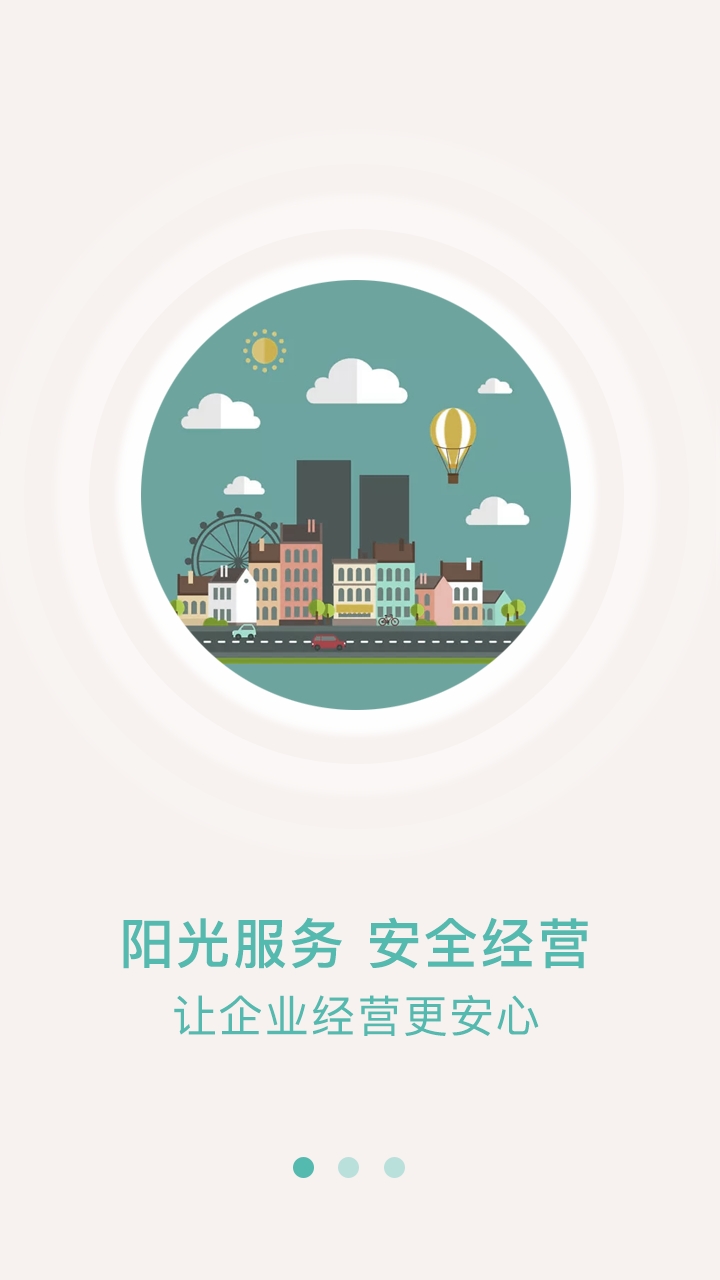This screenshot has height=1280, width=720.
Task: Click the first page indicator dot
Action: (302, 1166)
